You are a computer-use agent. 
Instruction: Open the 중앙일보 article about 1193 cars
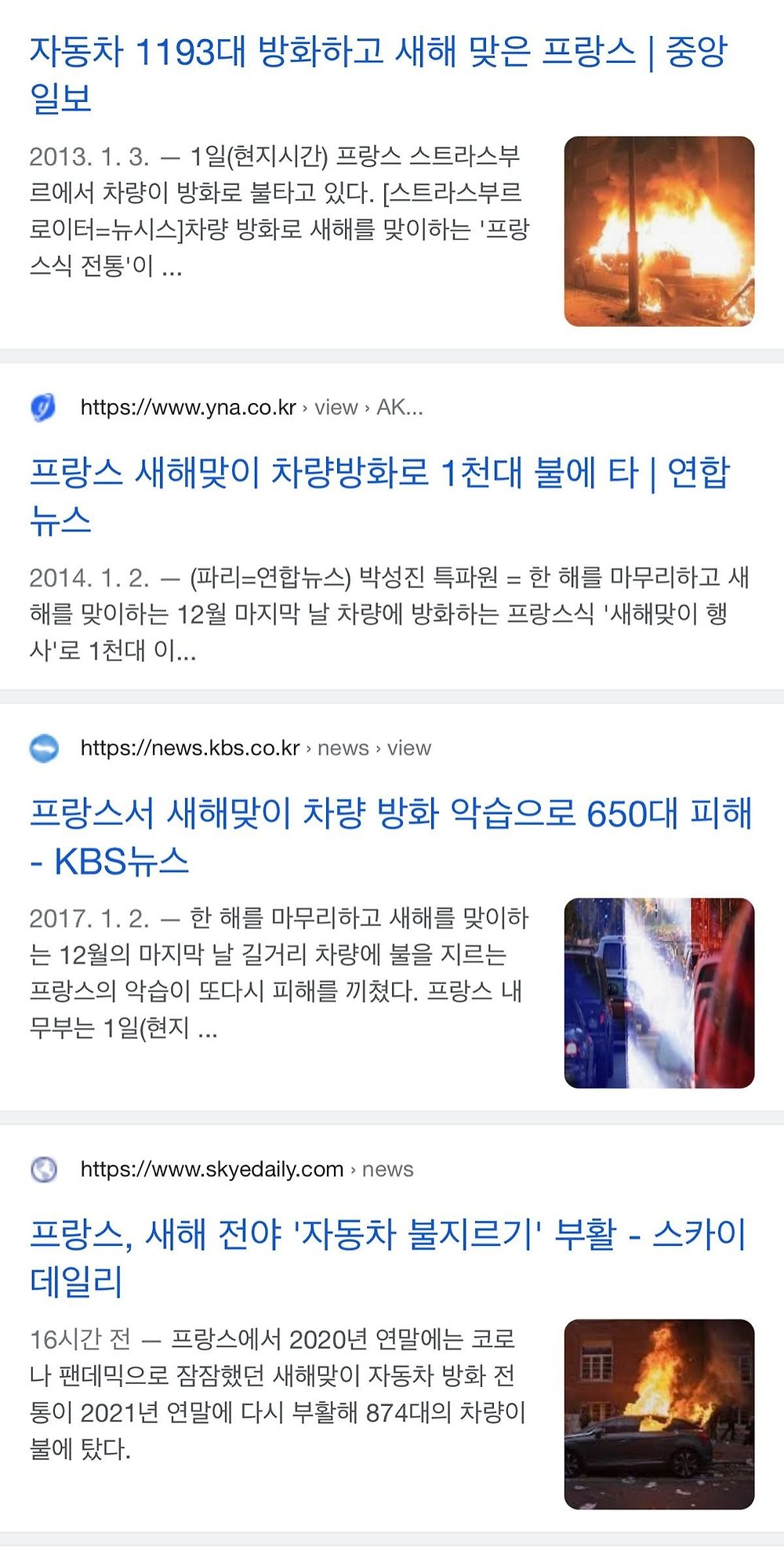(378, 53)
